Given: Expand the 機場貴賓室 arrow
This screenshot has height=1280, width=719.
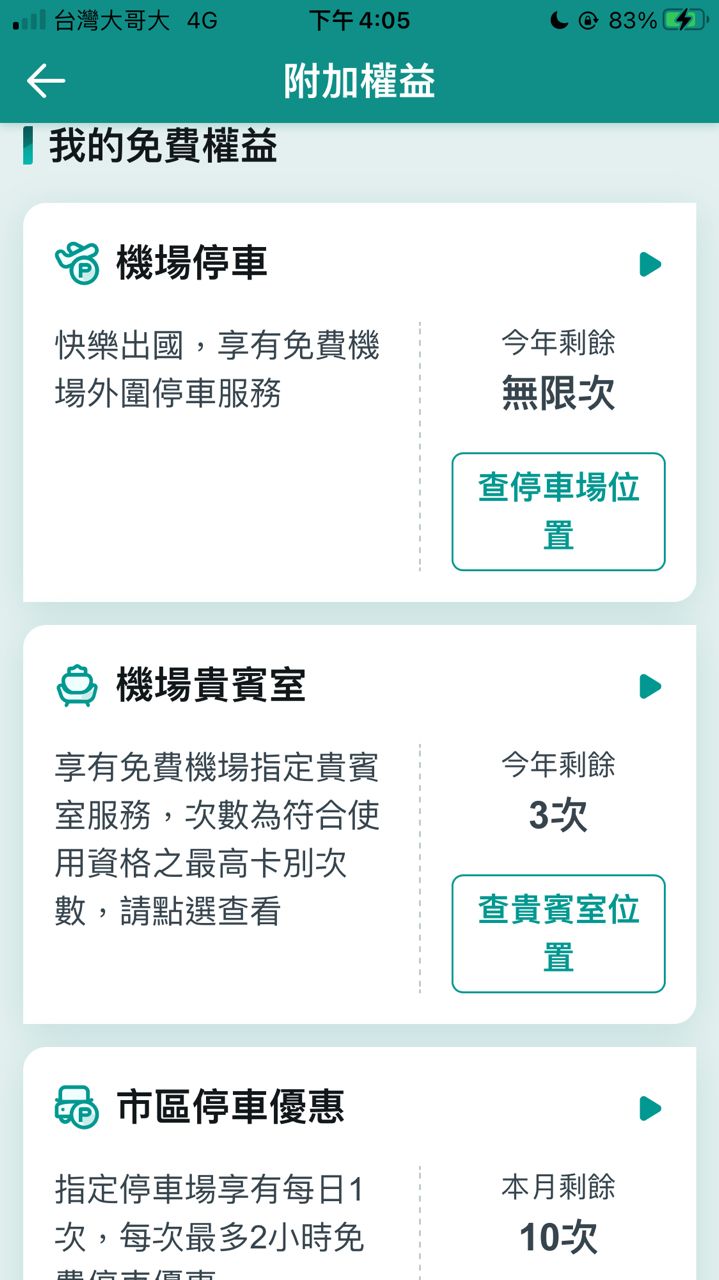Looking at the screenshot, I should pyautogui.click(x=651, y=686).
